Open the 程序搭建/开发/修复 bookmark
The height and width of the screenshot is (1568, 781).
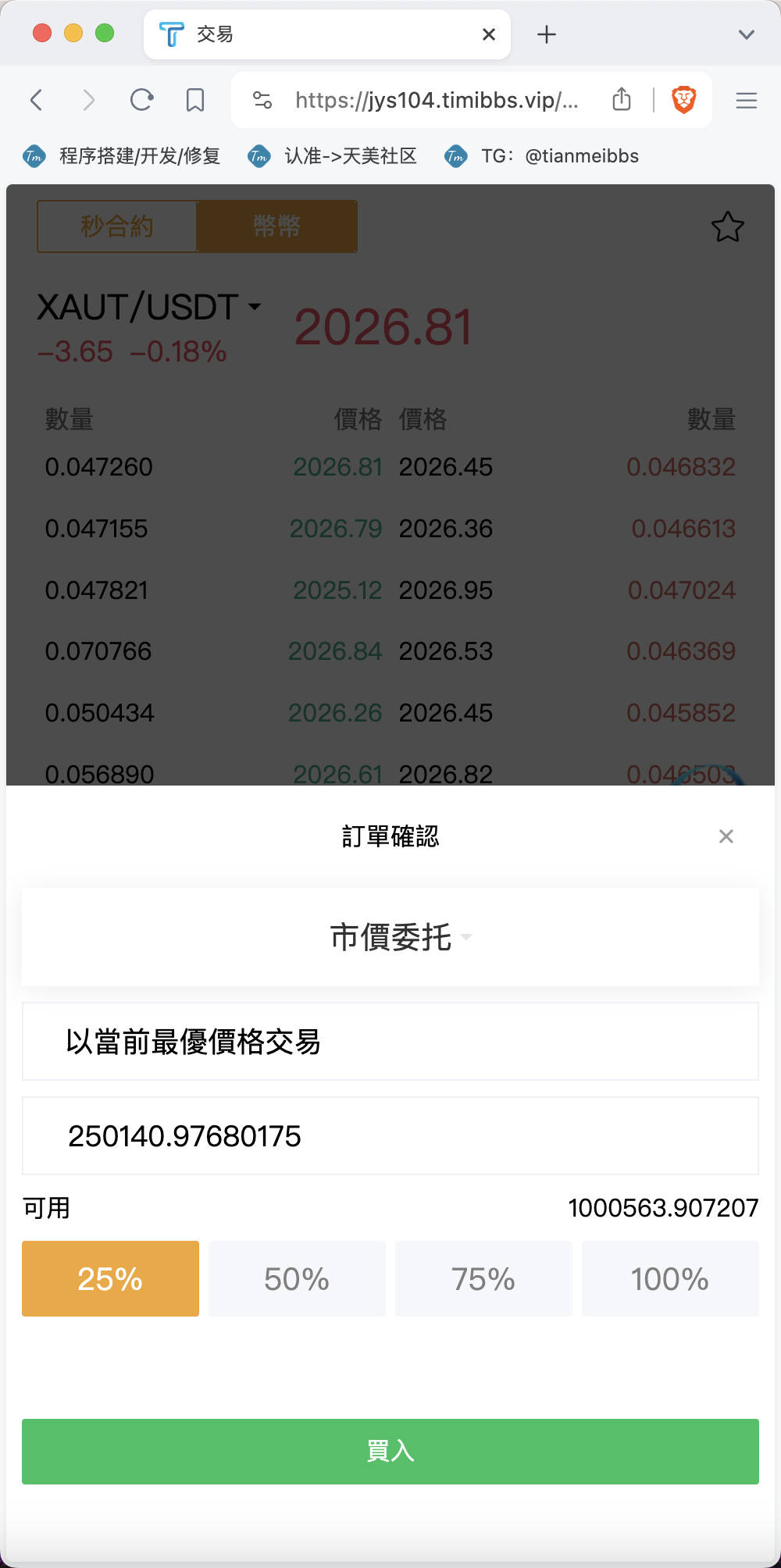coord(122,156)
